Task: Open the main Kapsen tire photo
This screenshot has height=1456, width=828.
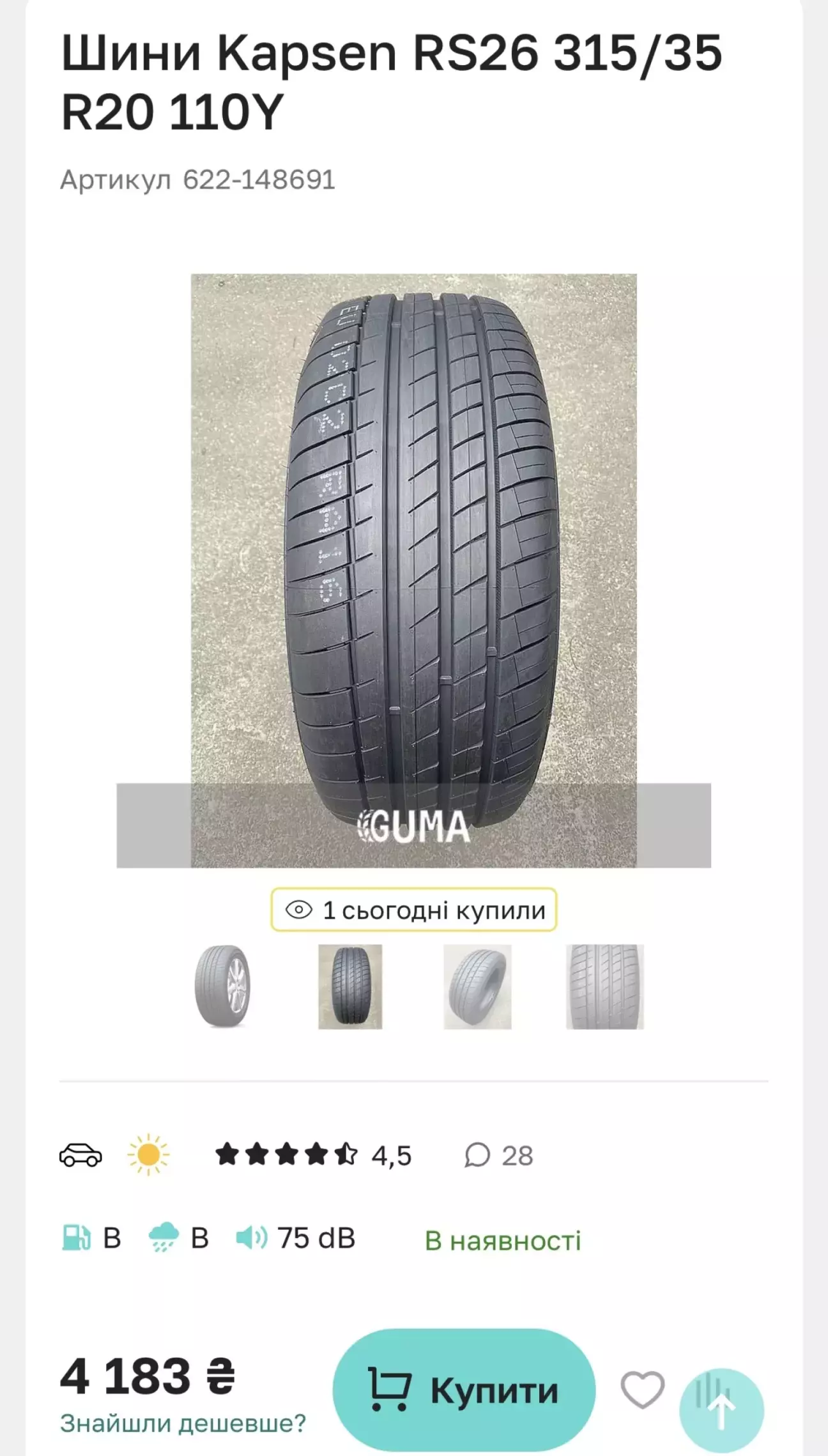Action: pyautogui.click(x=413, y=570)
